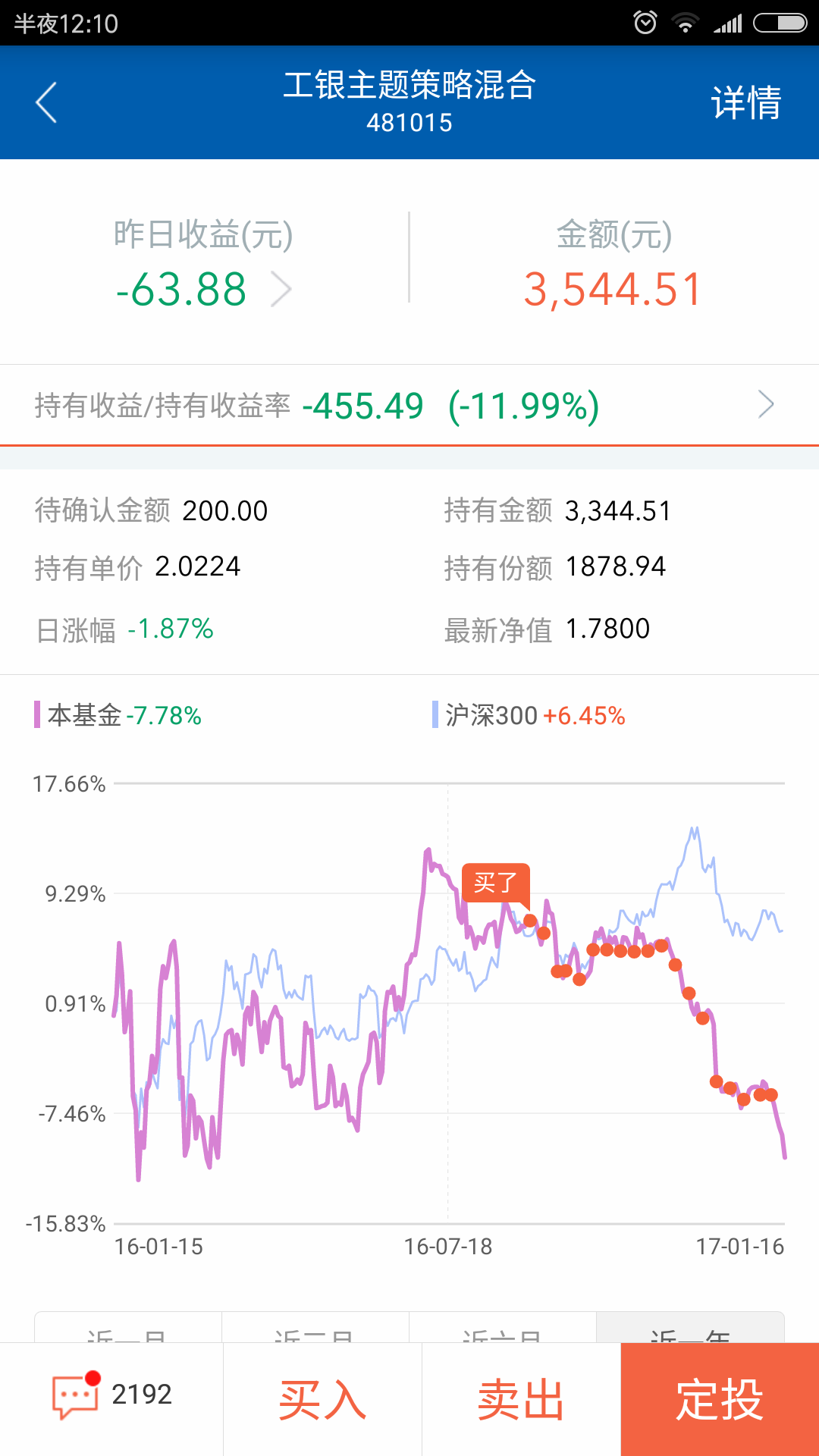Tap the back arrow in the title bar
Screen dimensions: 819x1456
(x=47, y=102)
